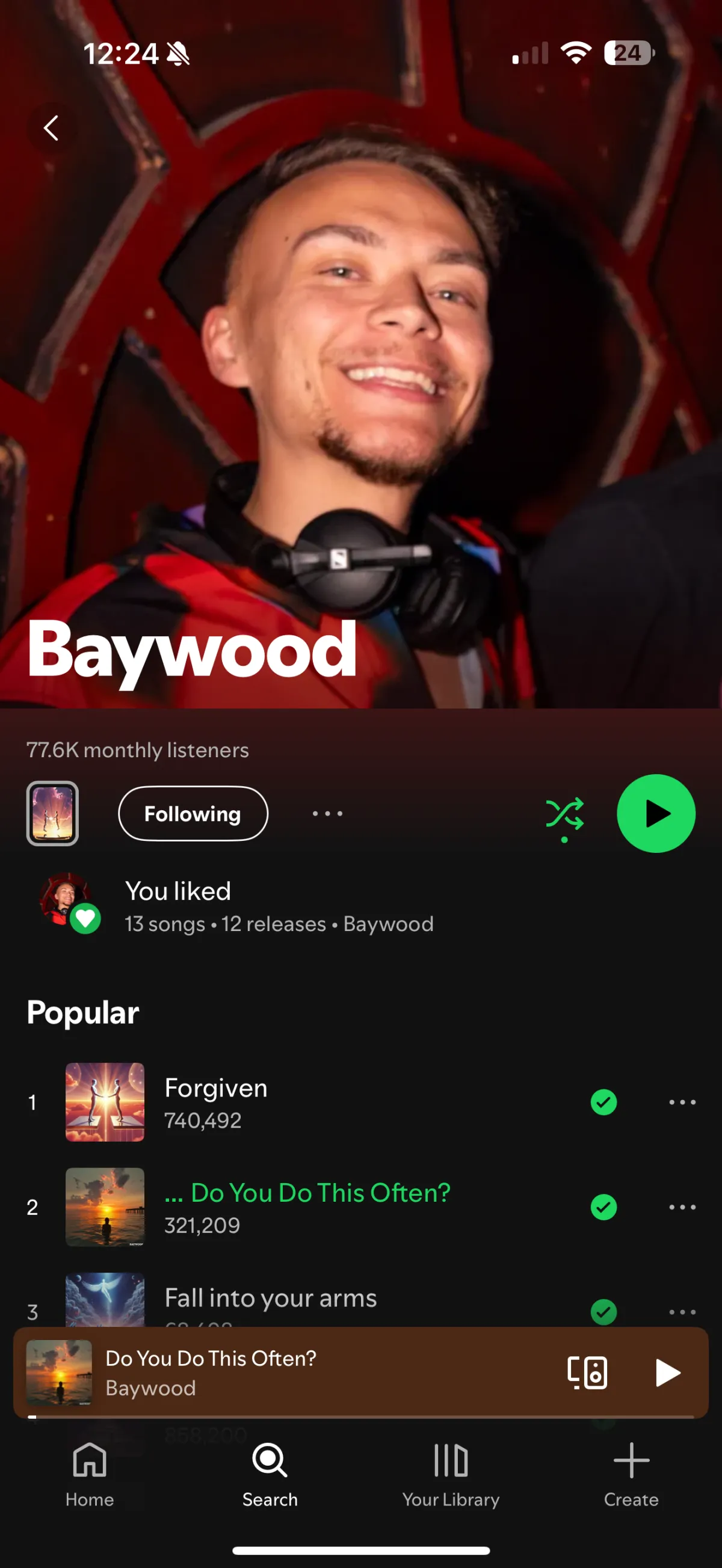This screenshot has width=722, height=1568.
Task: Play Baywood's music with green play button
Action: pos(656,813)
